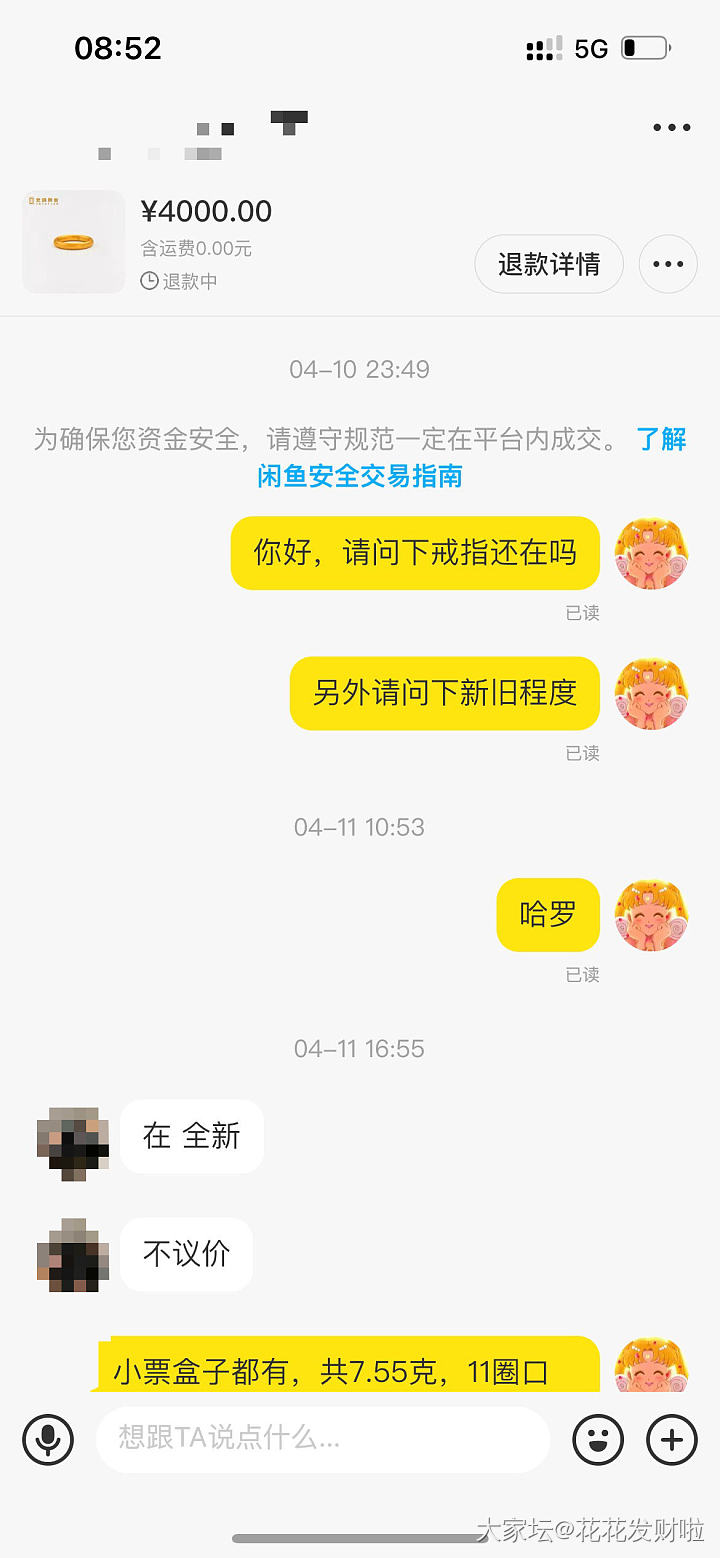Screen dimensions: 720x1558
Task: Open more options beside 退款详情
Action: click(x=668, y=264)
